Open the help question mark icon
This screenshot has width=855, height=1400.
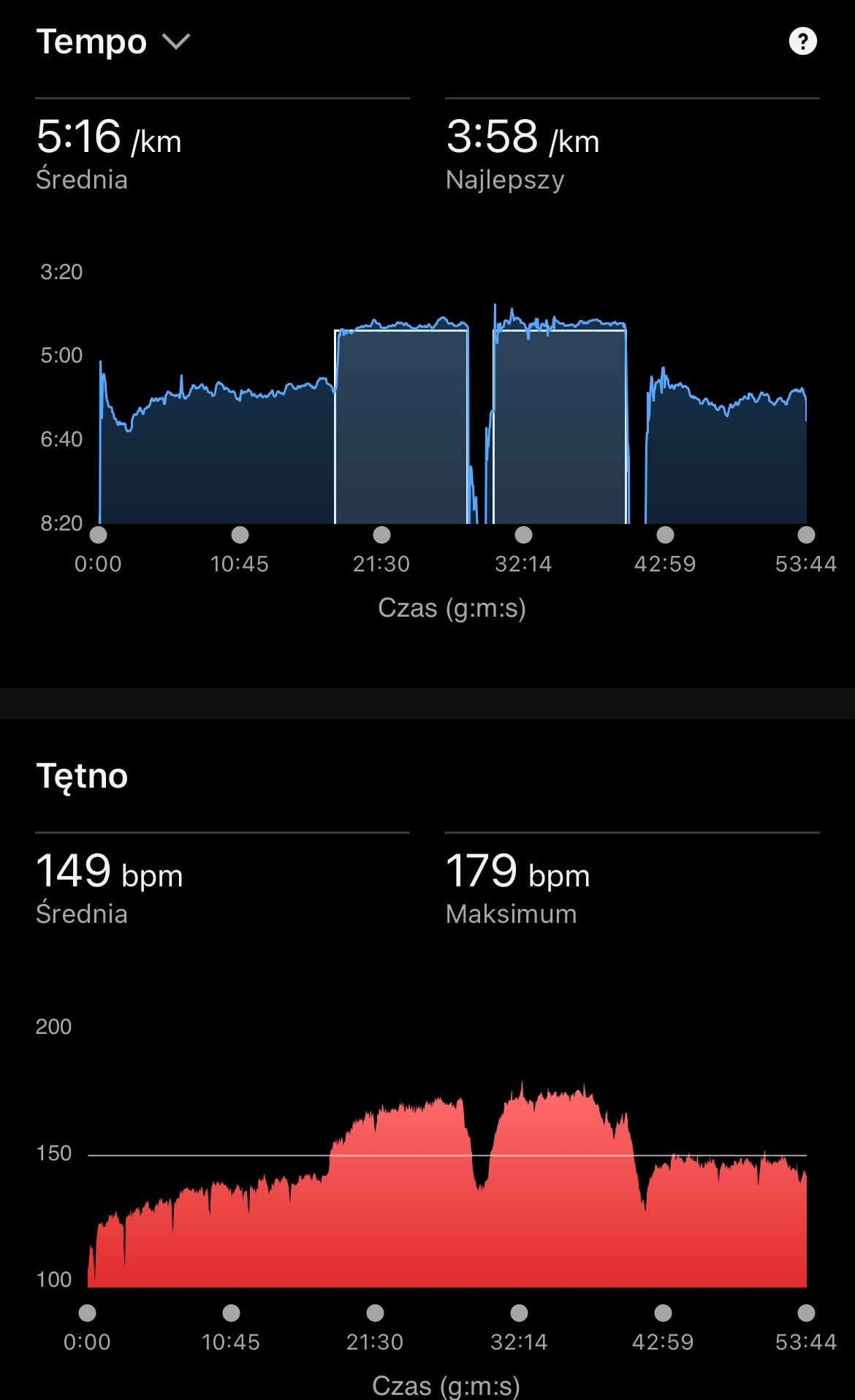coord(802,42)
